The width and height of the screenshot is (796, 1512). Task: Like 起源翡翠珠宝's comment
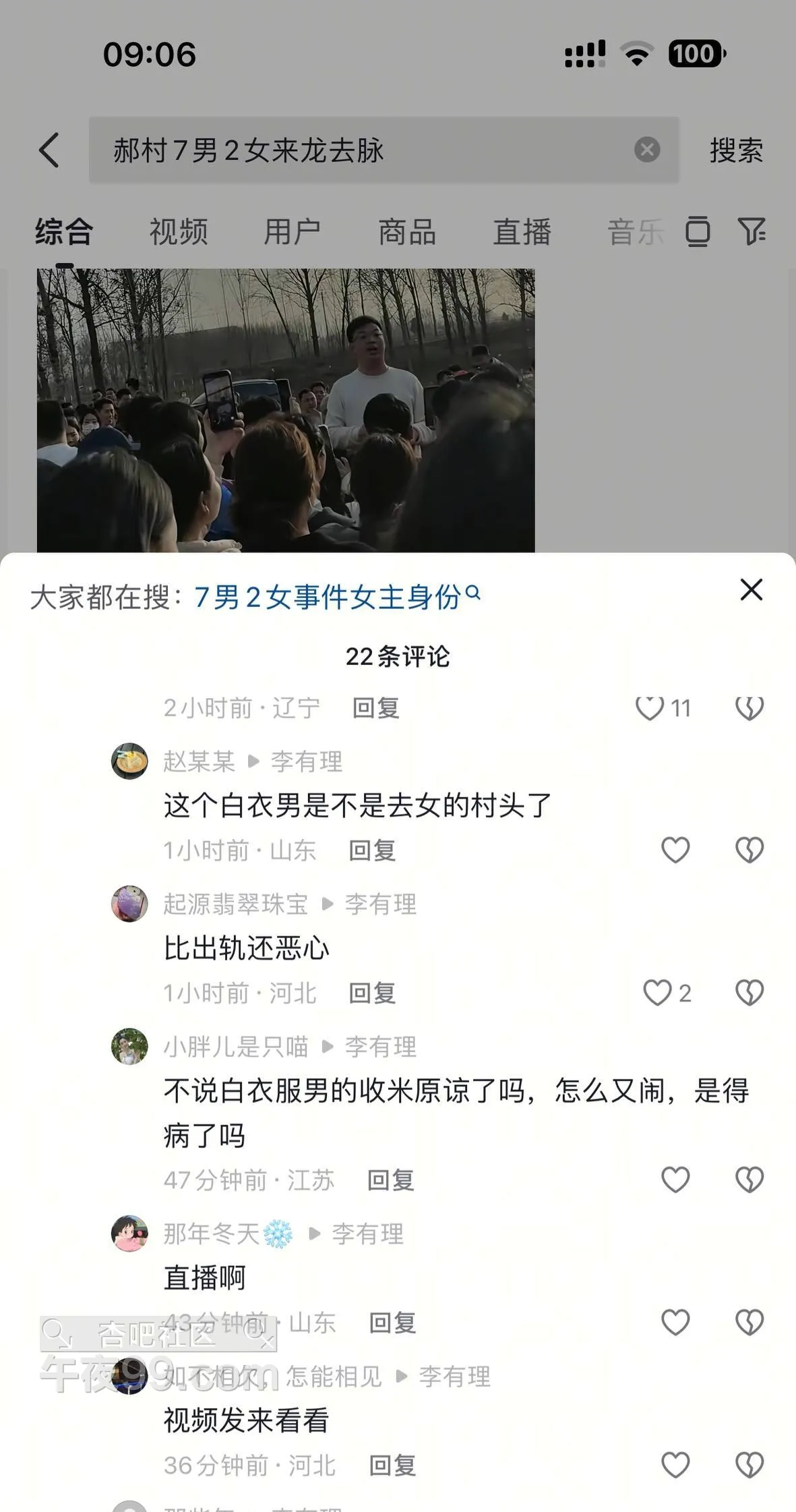click(x=657, y=993)
